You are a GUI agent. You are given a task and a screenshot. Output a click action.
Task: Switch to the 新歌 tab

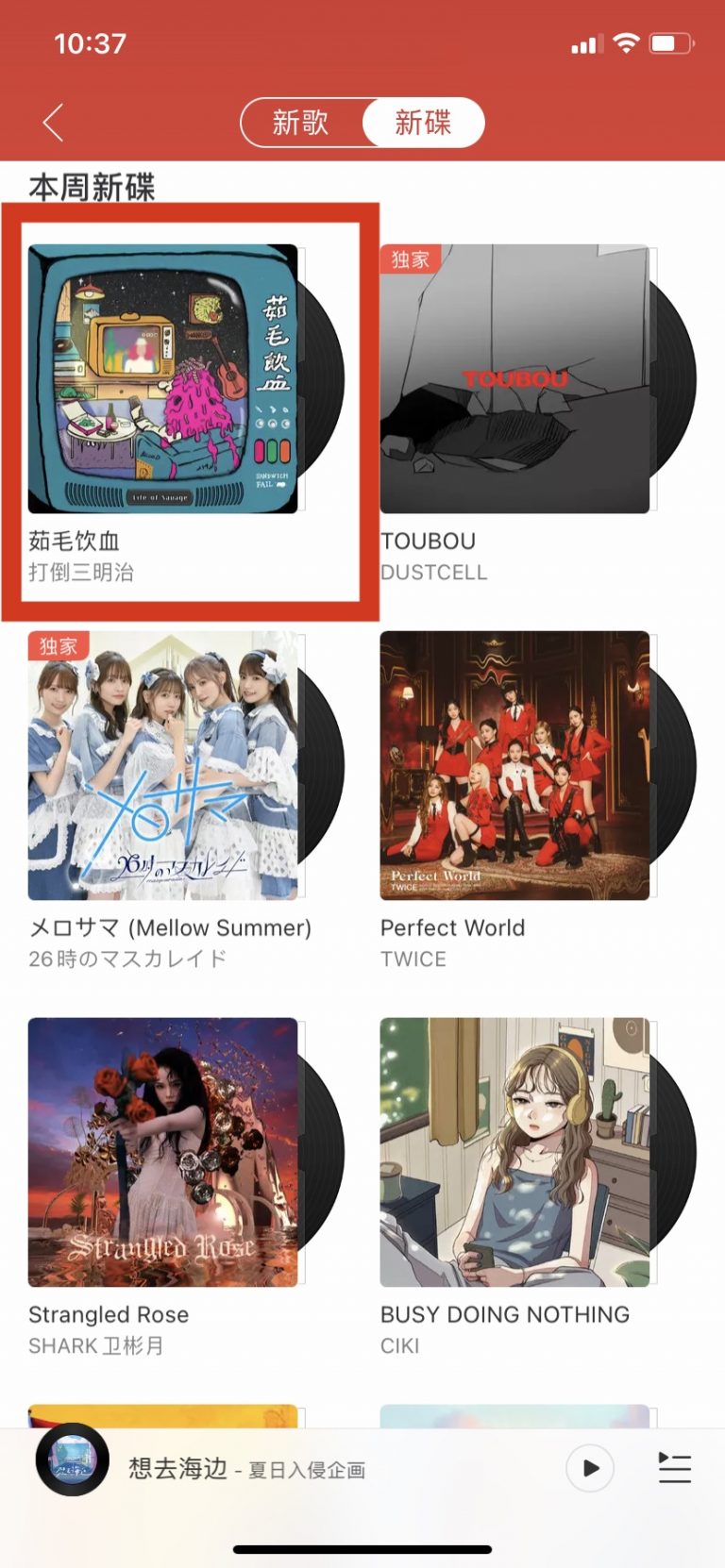[300, 123]
